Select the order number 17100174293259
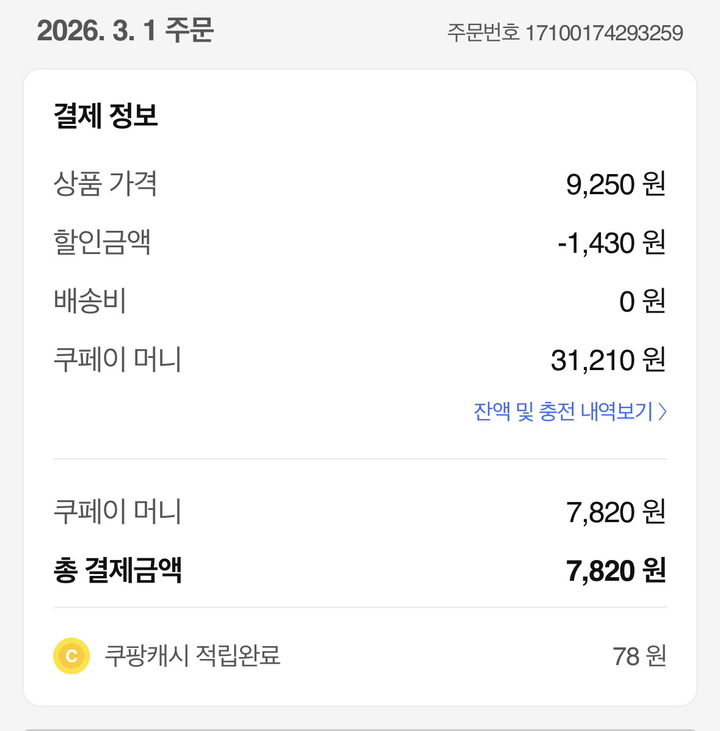 (558, 31)
